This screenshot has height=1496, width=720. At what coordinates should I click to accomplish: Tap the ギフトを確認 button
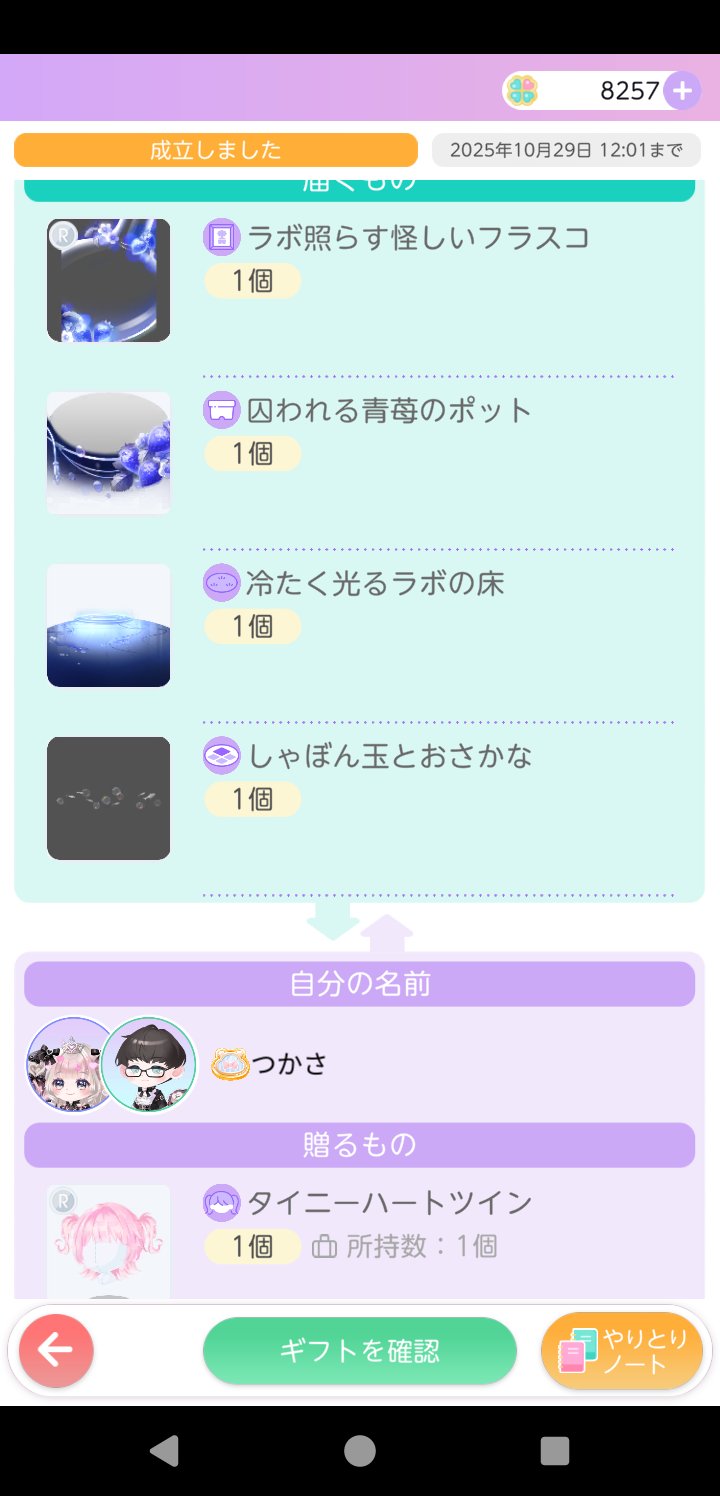pyautogui.click(x=360, y=1351)
